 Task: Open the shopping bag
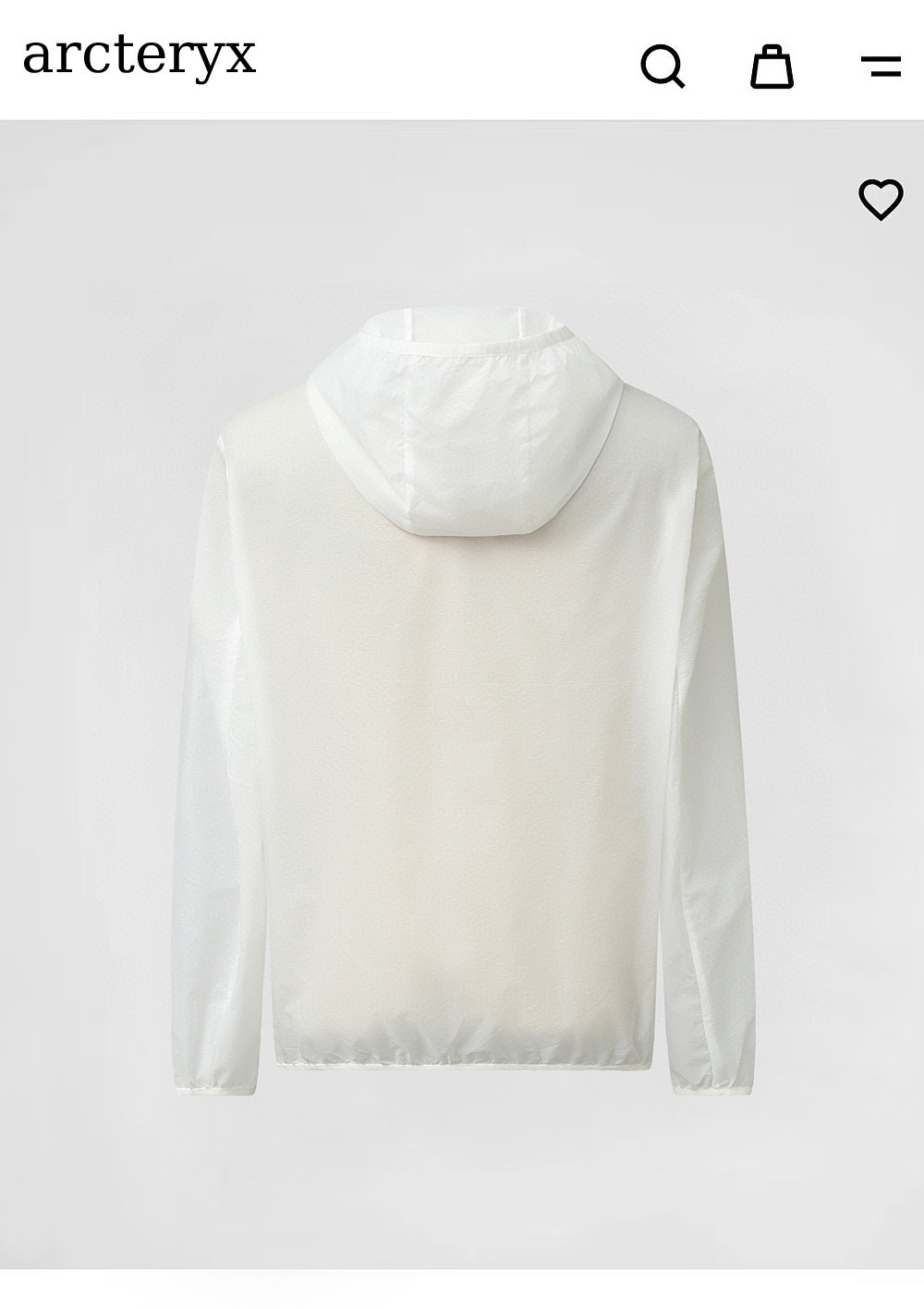pyautogui.click(x=772, y=66)
